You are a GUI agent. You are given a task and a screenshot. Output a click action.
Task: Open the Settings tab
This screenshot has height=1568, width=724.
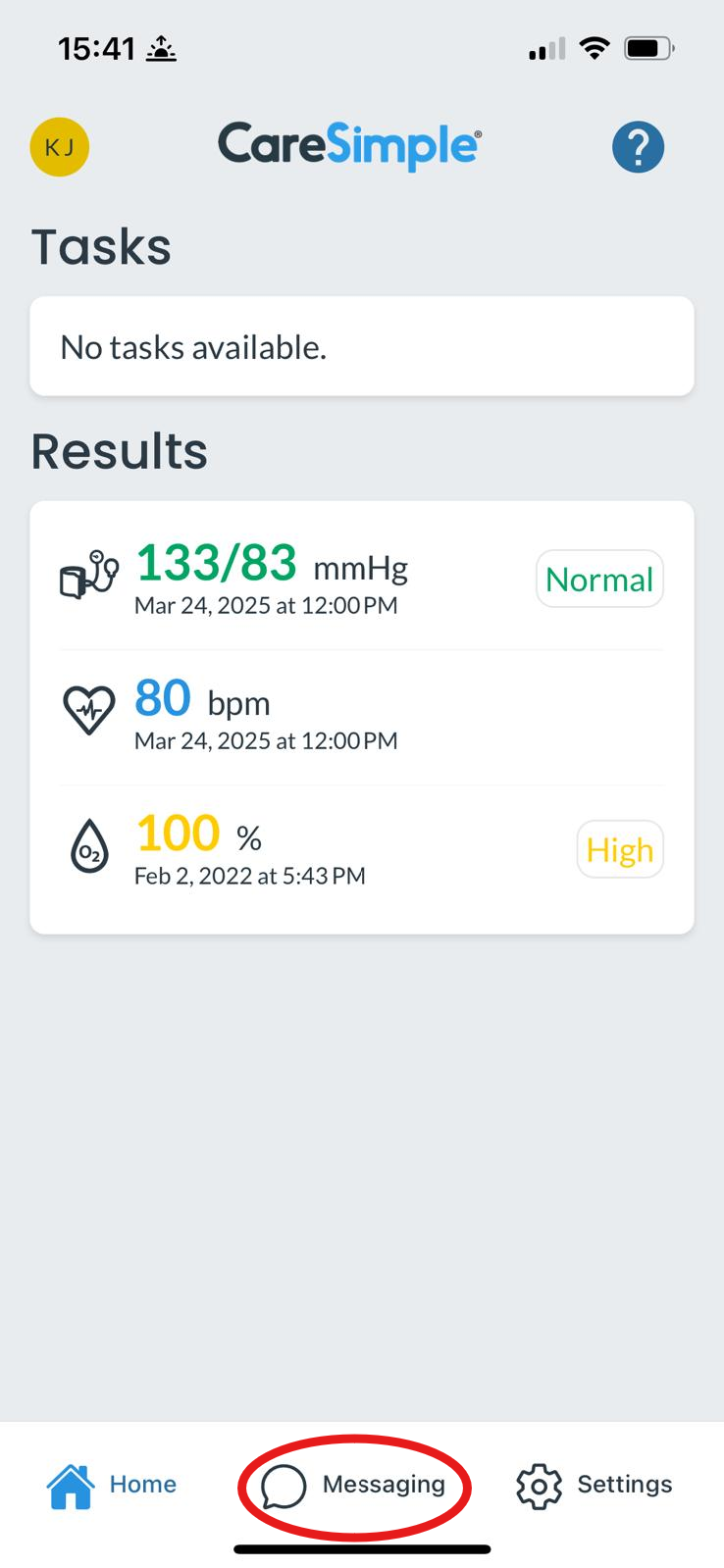pyautogui.click(x=595, y=1485)
